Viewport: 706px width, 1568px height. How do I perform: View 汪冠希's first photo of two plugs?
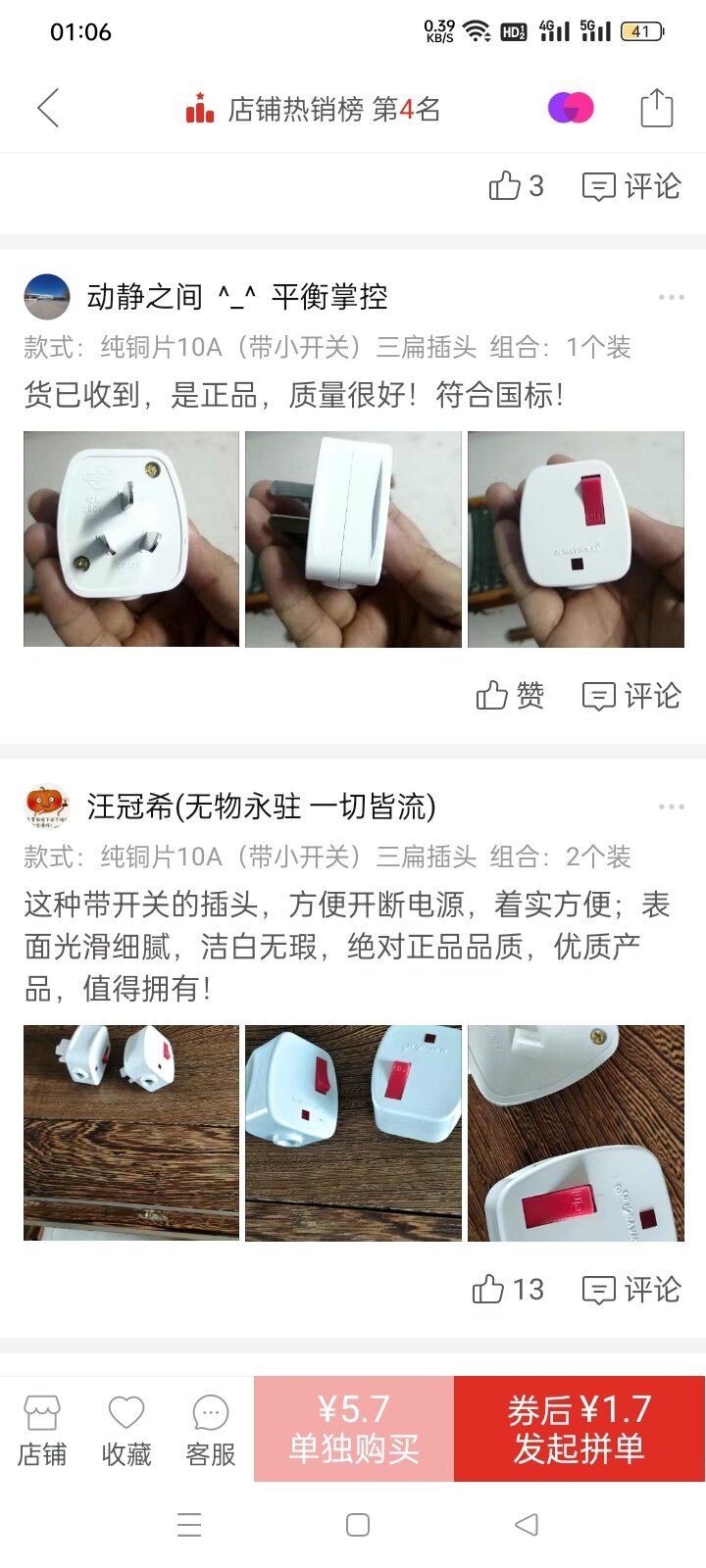[x=131, y=1133]
